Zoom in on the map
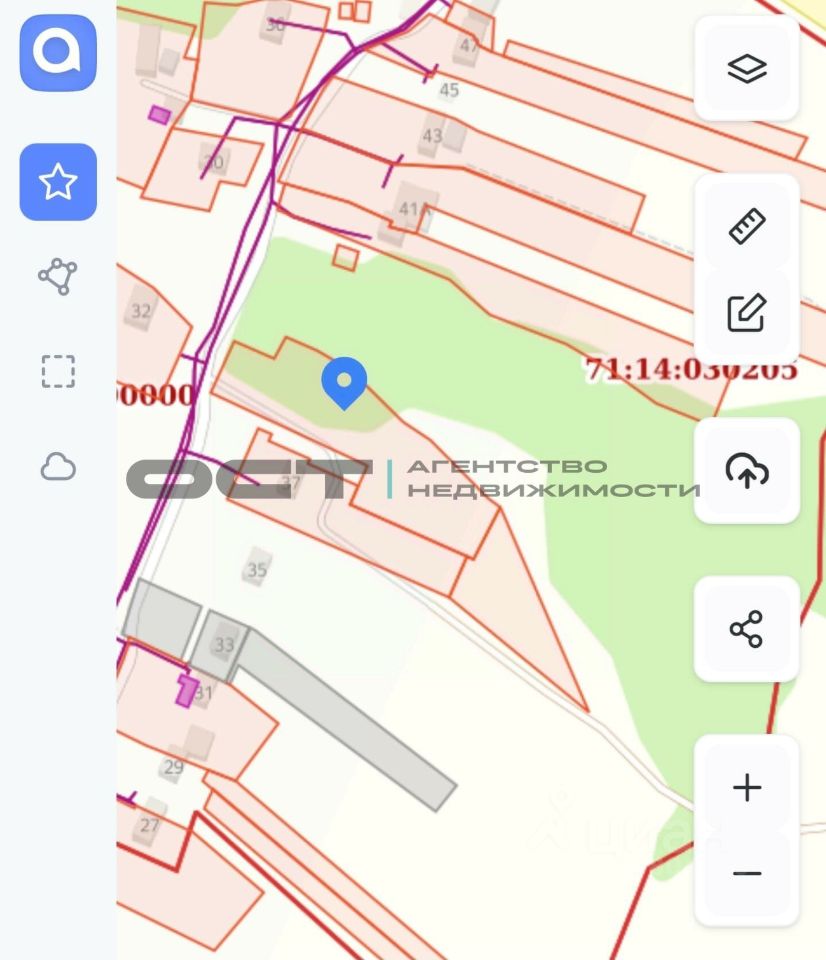826x960 pixels. [747, 788]
